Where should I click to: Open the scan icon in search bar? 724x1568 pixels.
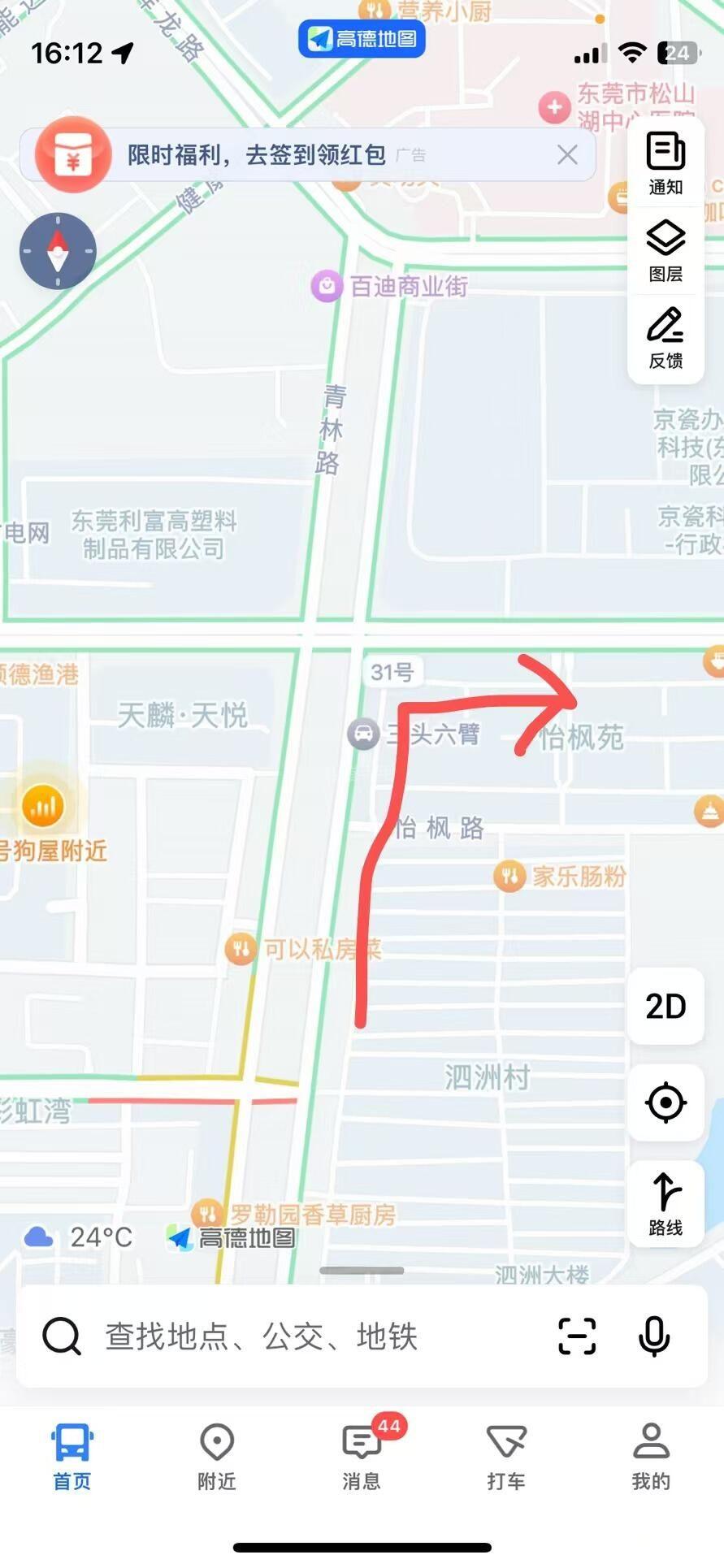(x=577, y=1336)
